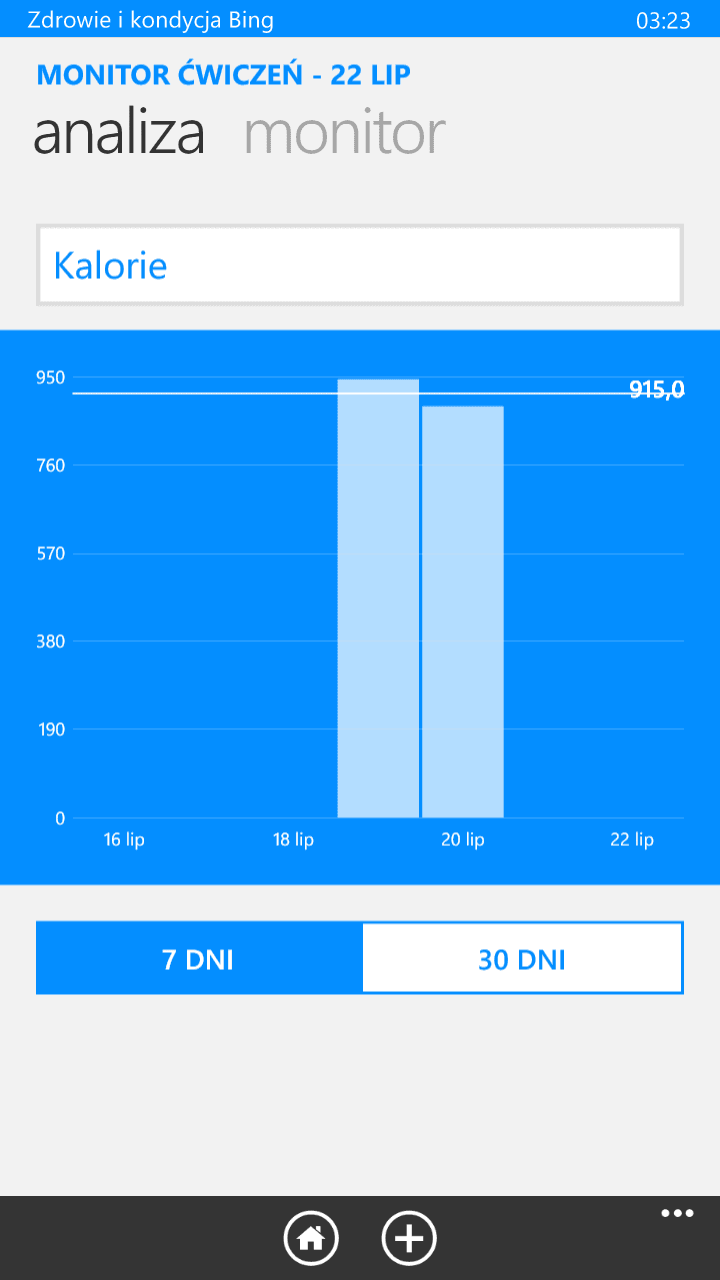Open the Kalorie metric dropdown
Image resolution: width=720 pixels, height=1280 pixels.
360,265
